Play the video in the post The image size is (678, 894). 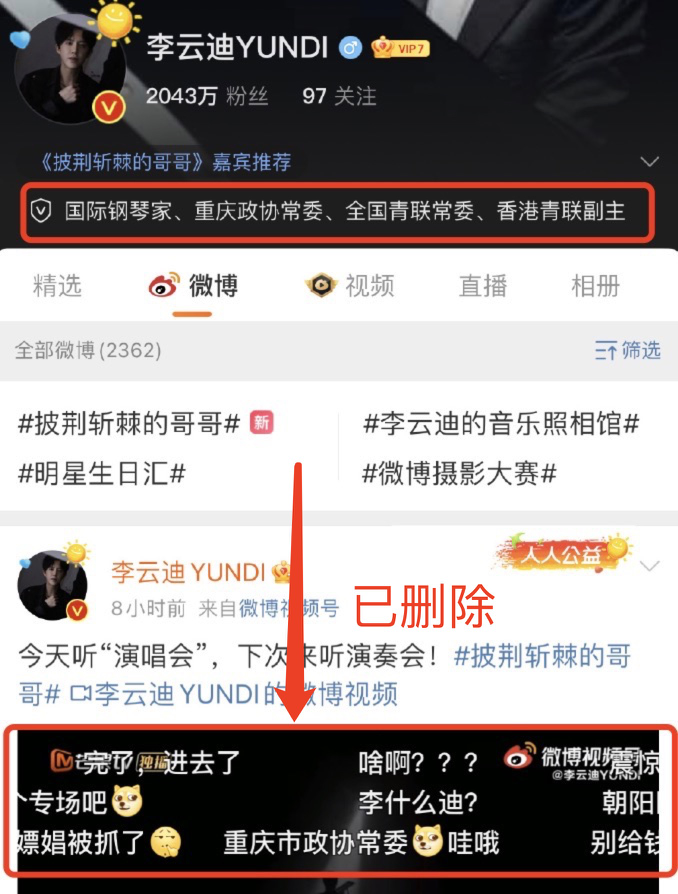[339, 810]
